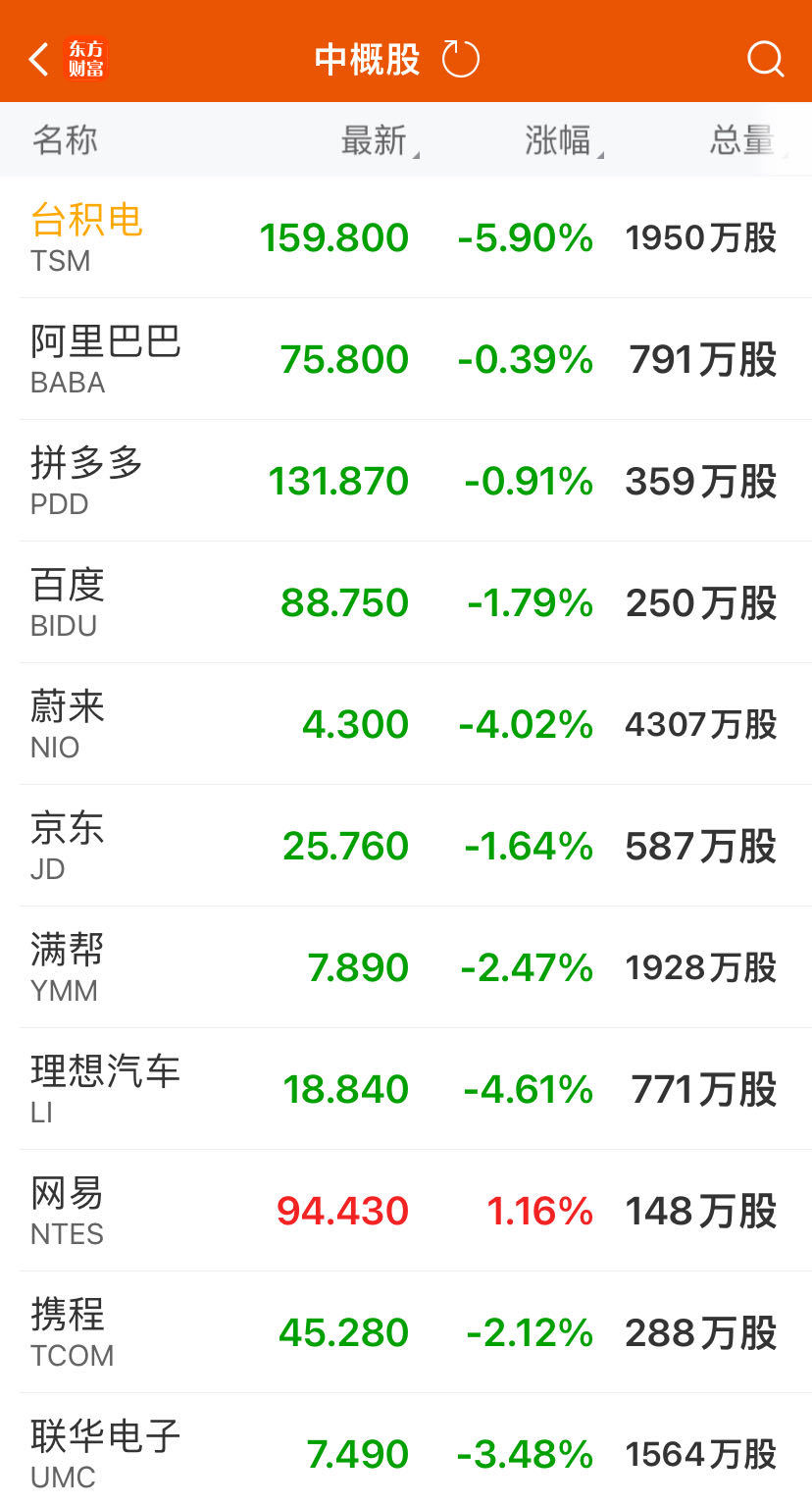
Task: Sort list by 涨幅 column
Action: pos(560,140)
